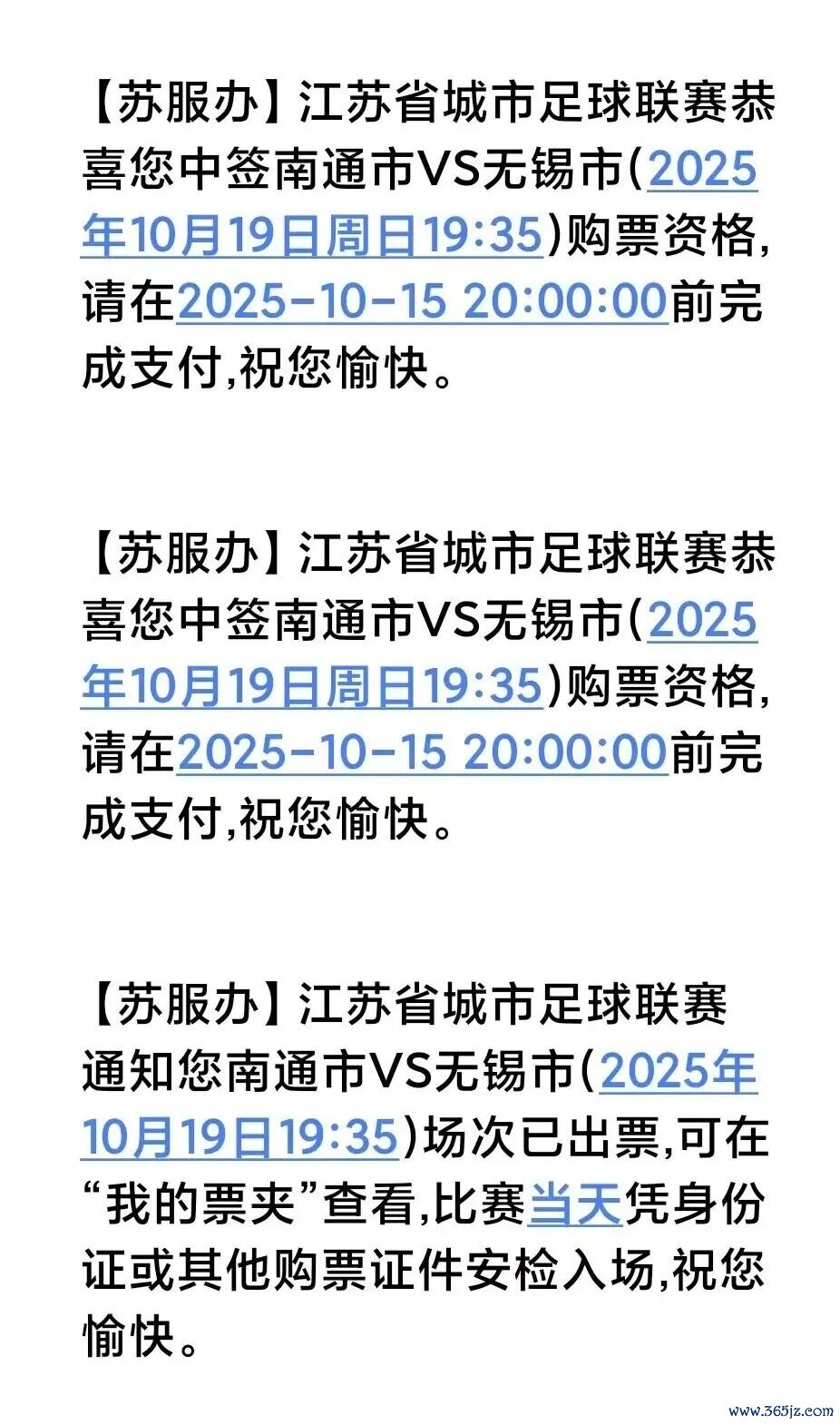The image size is (840, 1425).
Task: Open the date link in the 已出票 notification
Action: (x=240, y=1138)
